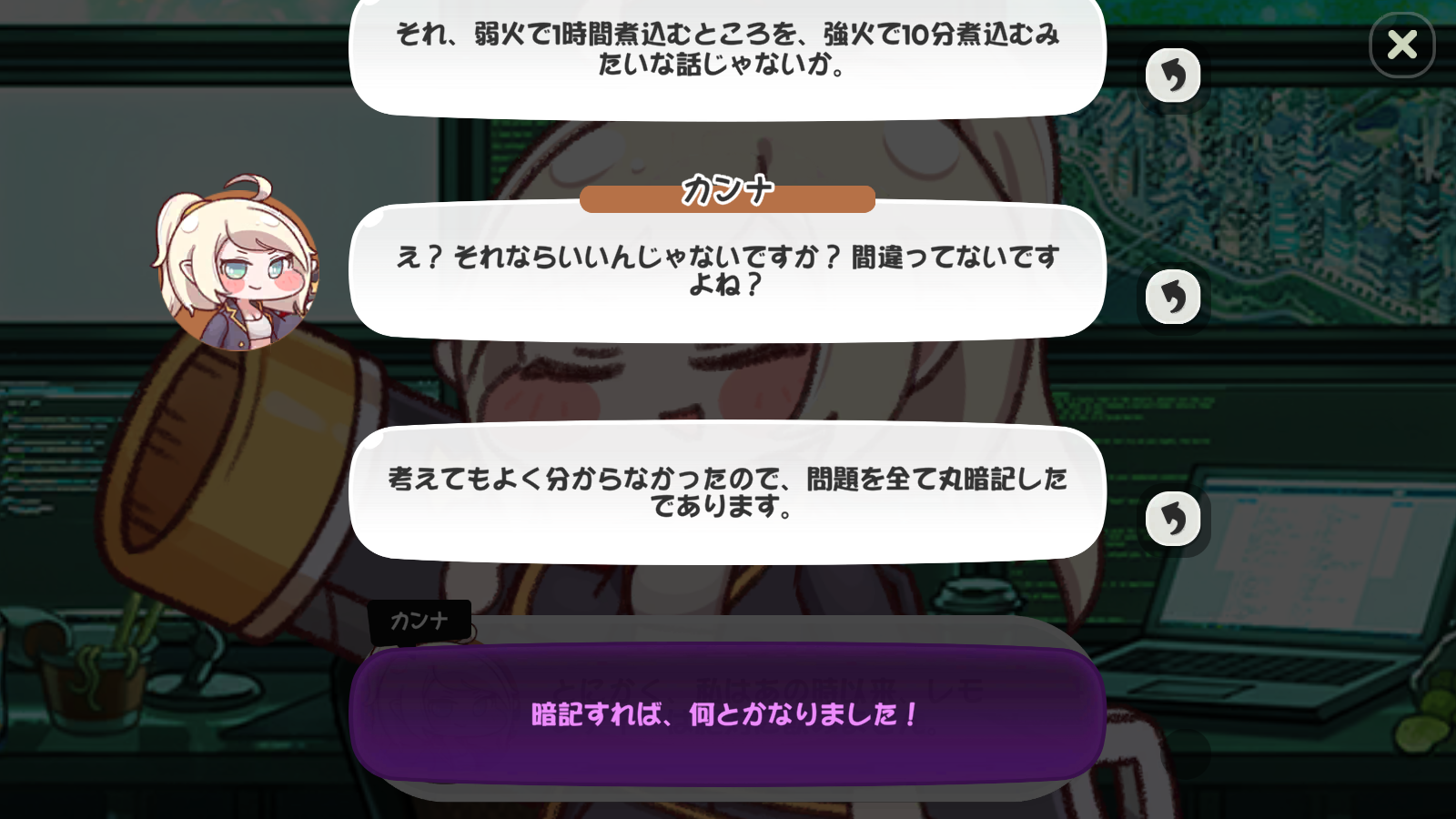1456x819 pixels.
Task: Close the dialogue log with X
Action: click(x=1401, y=45)
